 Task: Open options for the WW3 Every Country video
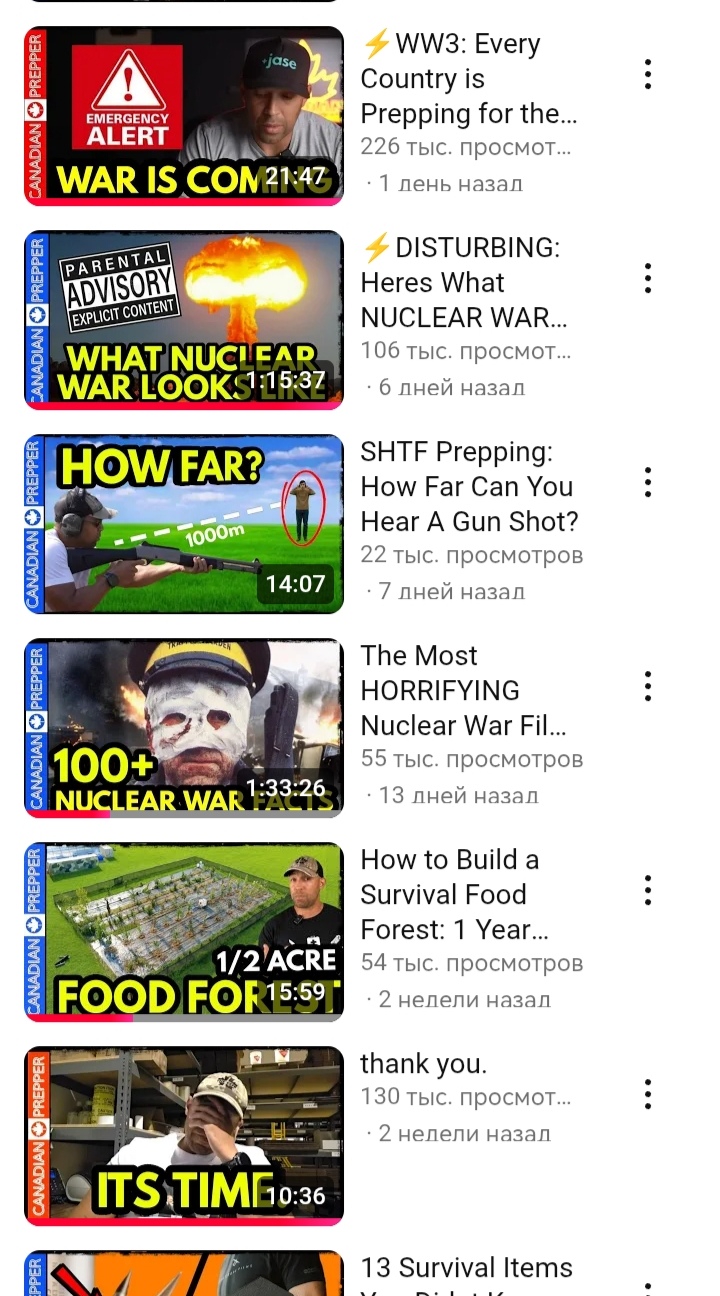click(648, 74)
